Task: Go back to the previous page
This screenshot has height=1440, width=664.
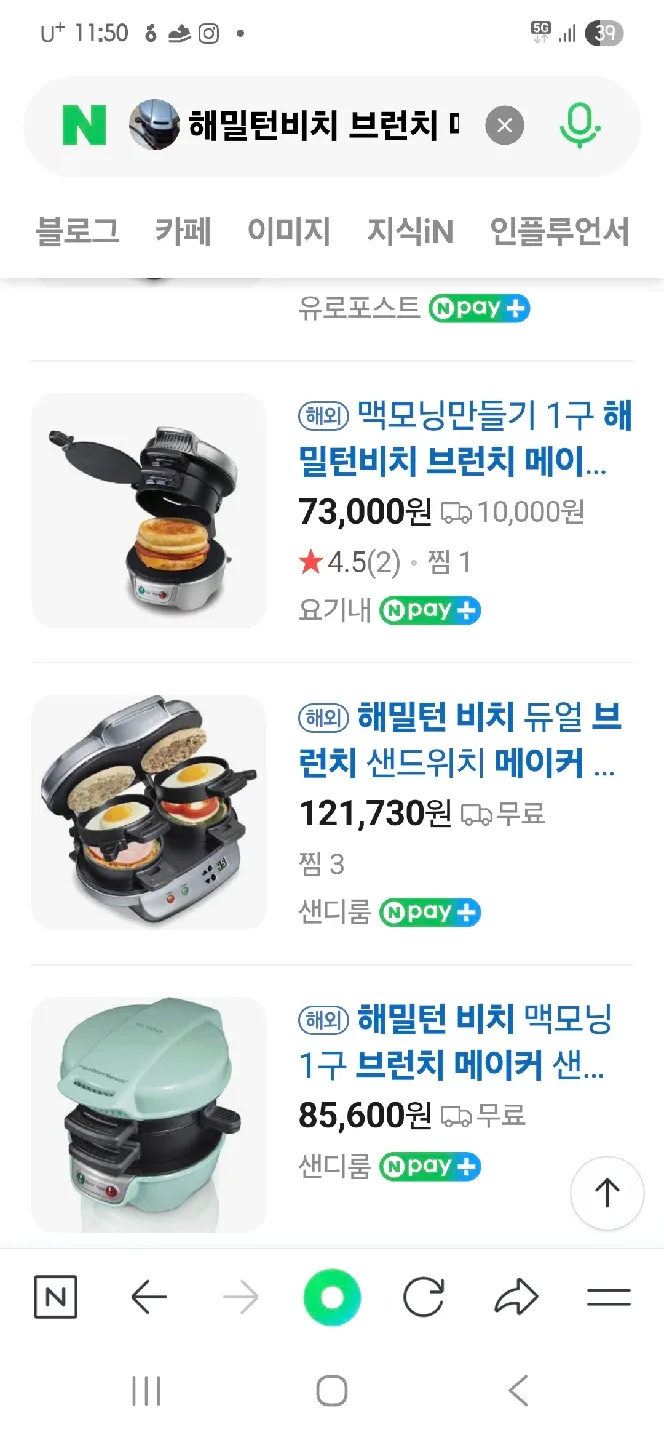Action: [x=149, y=1298]
